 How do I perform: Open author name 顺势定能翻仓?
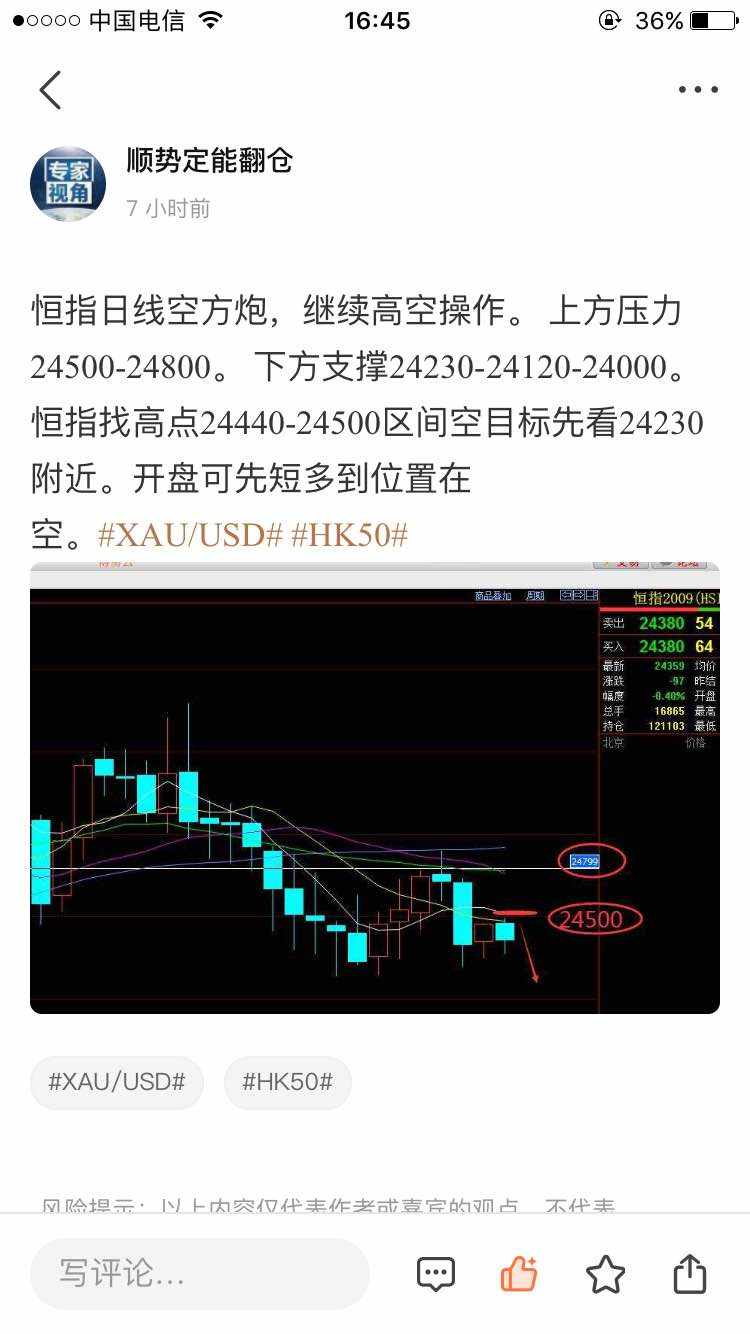[x=210, y=160]
